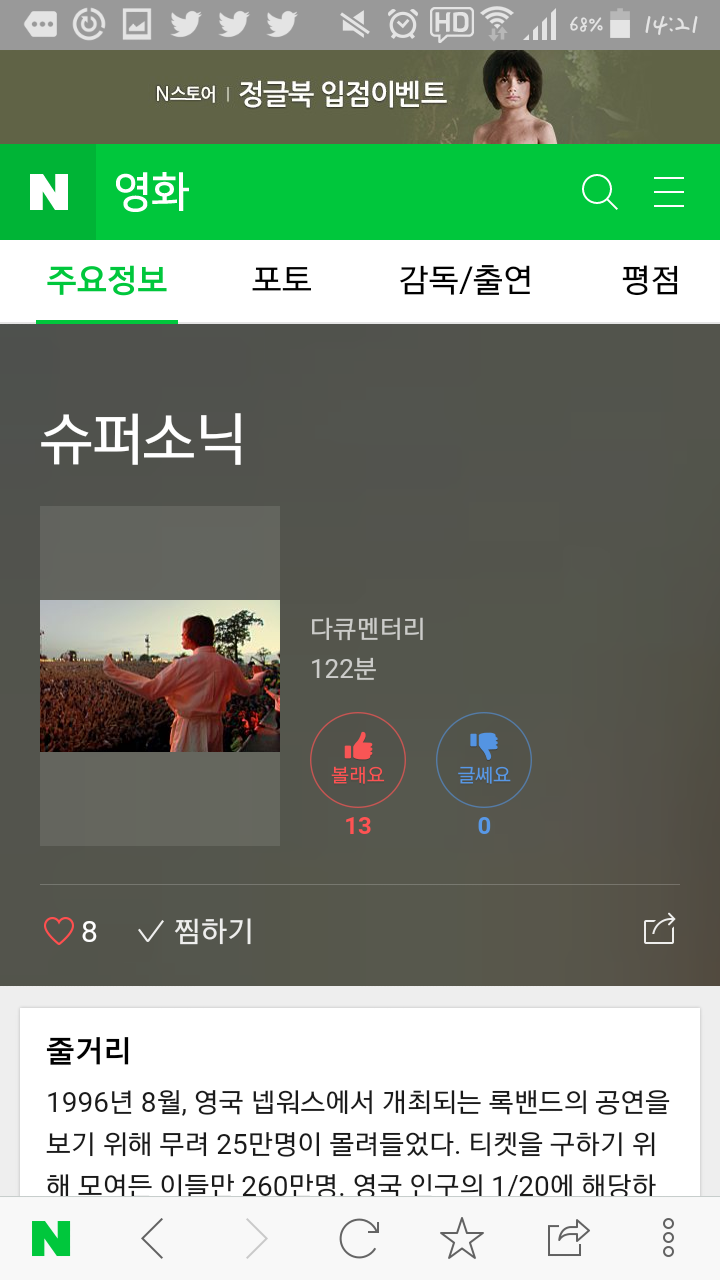Go back in the browser toolbar
Screen dimensions: 720x1280
click(x=152, y=1239)
